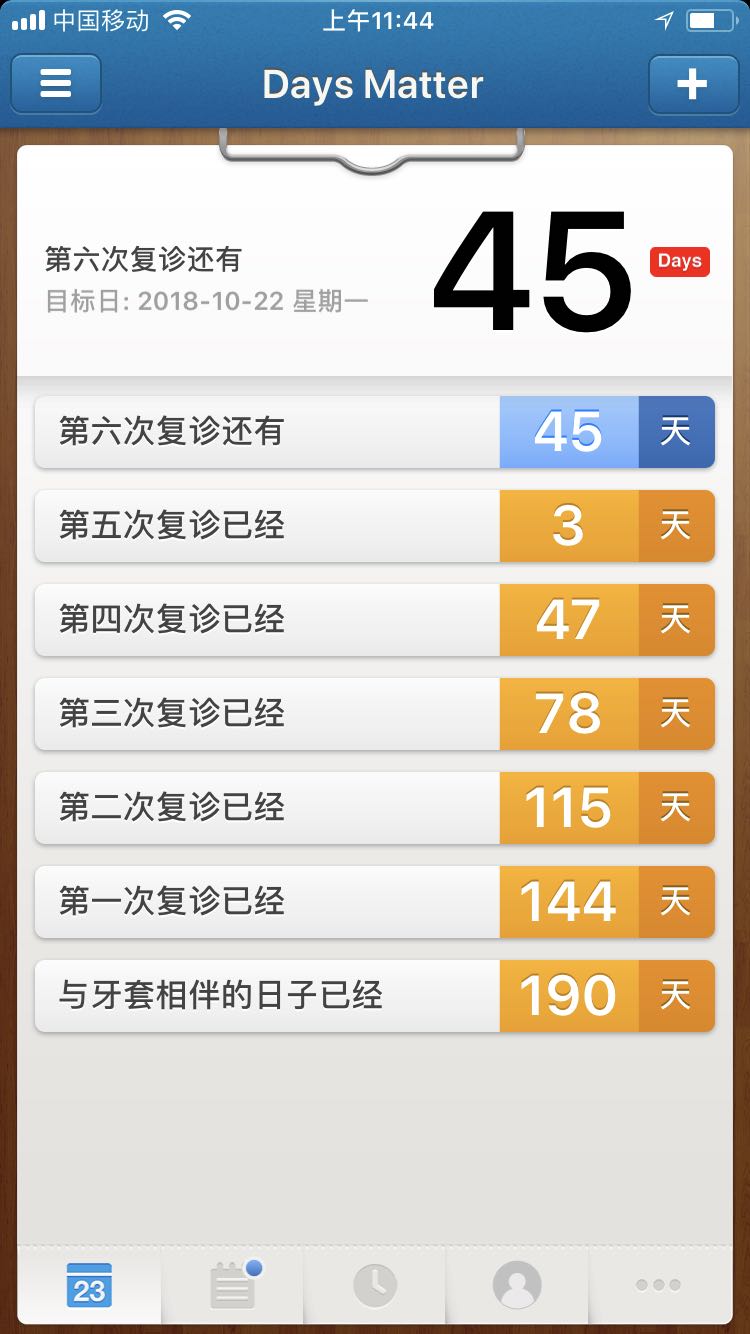Open the 第五次复诊已经 row

click(x=375, y=526)
